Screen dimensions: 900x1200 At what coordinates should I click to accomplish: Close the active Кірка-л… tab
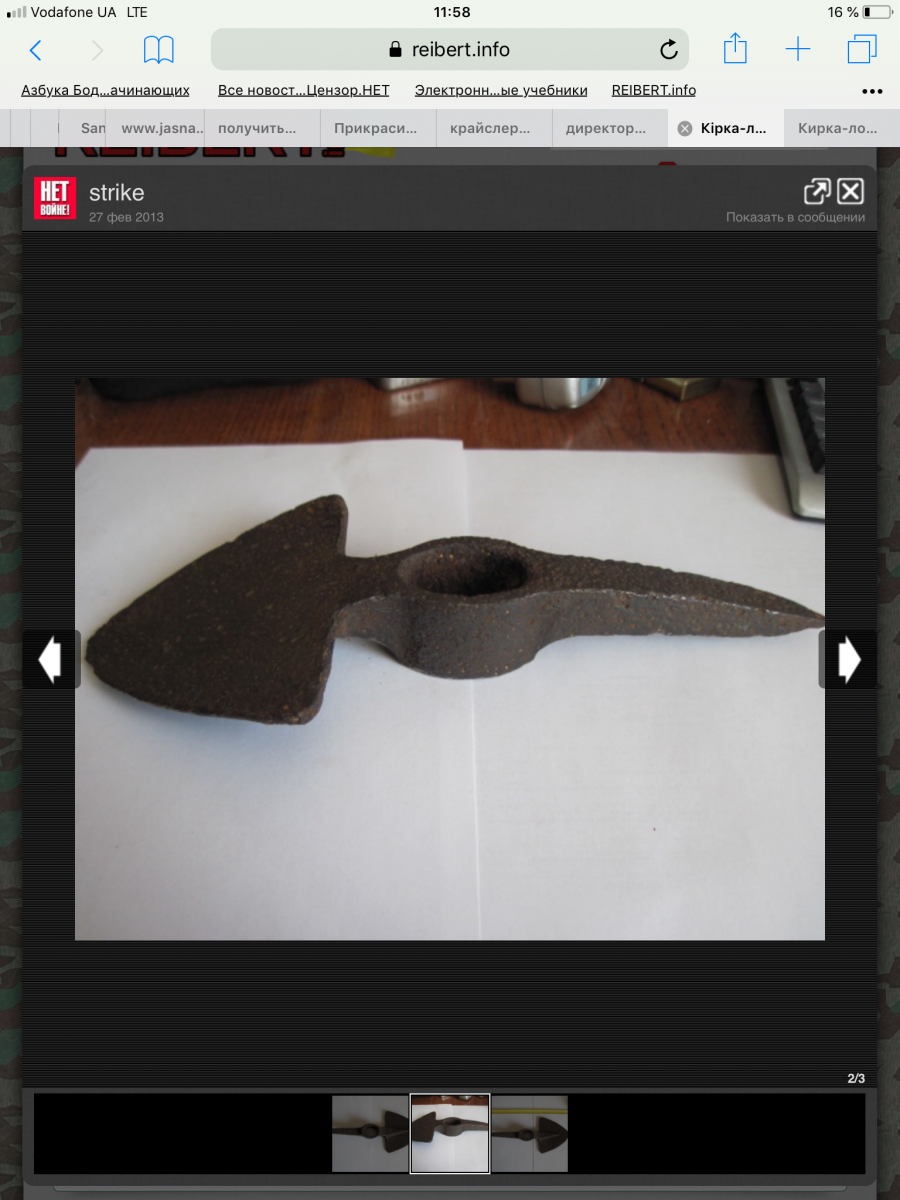(685, 128)
